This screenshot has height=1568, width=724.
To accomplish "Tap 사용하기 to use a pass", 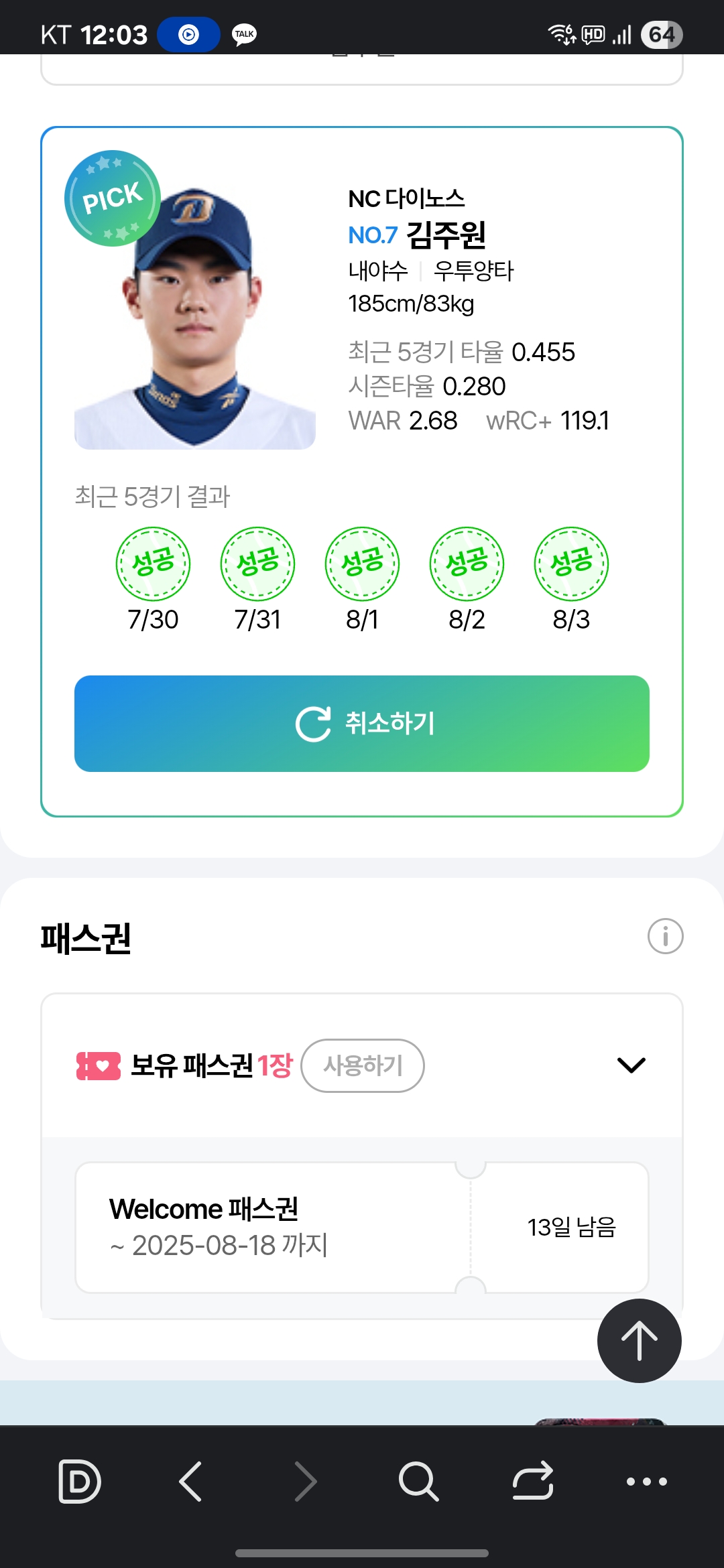I will click(x=363, y=1065).
